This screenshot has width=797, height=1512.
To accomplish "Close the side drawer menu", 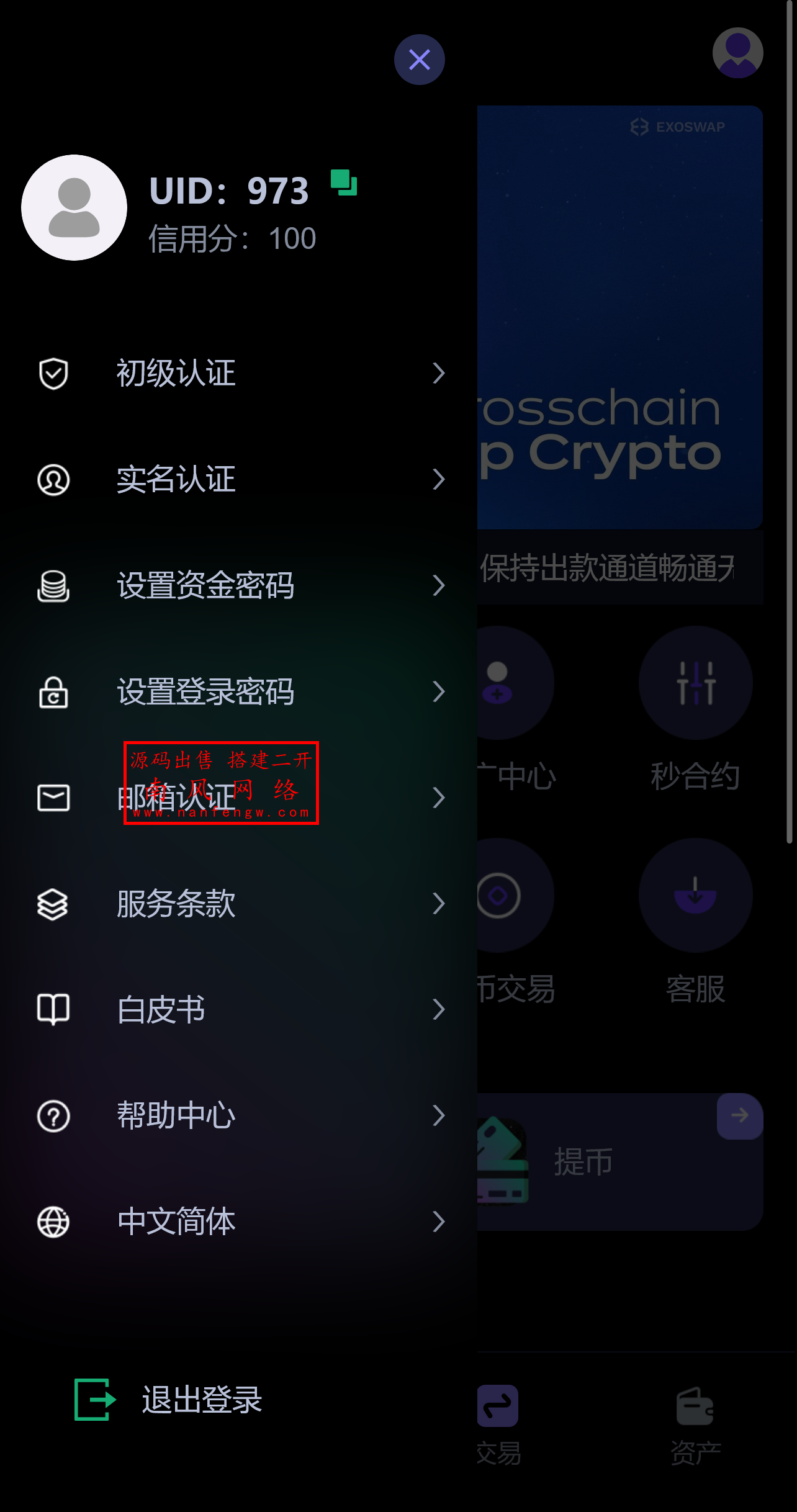I will coord(419,60).
